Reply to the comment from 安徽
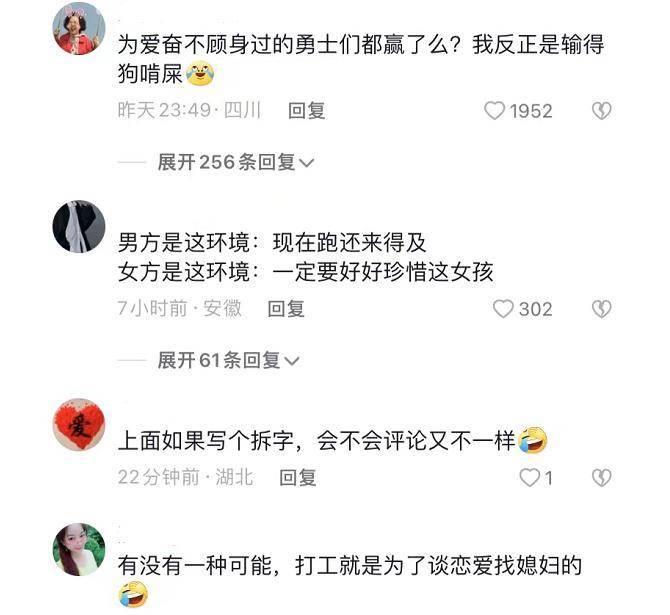 pyautogui.click(x=286, y=309)
